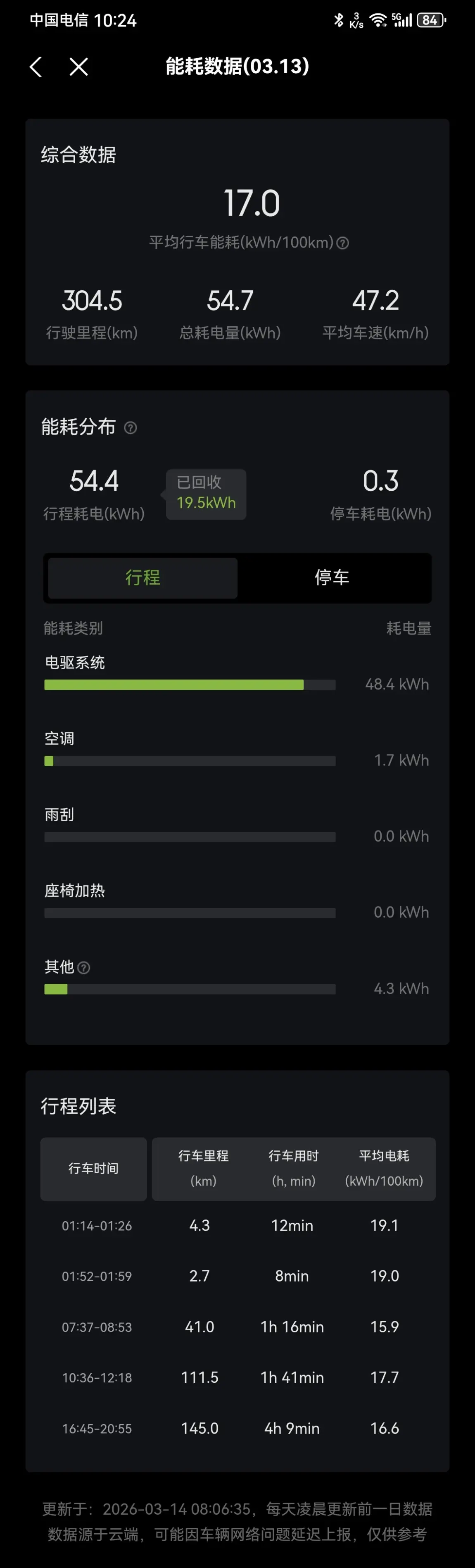The width and height of the screenshot is (475, 1568).
Task: Go back to the previous page
Action: point(36,67)
